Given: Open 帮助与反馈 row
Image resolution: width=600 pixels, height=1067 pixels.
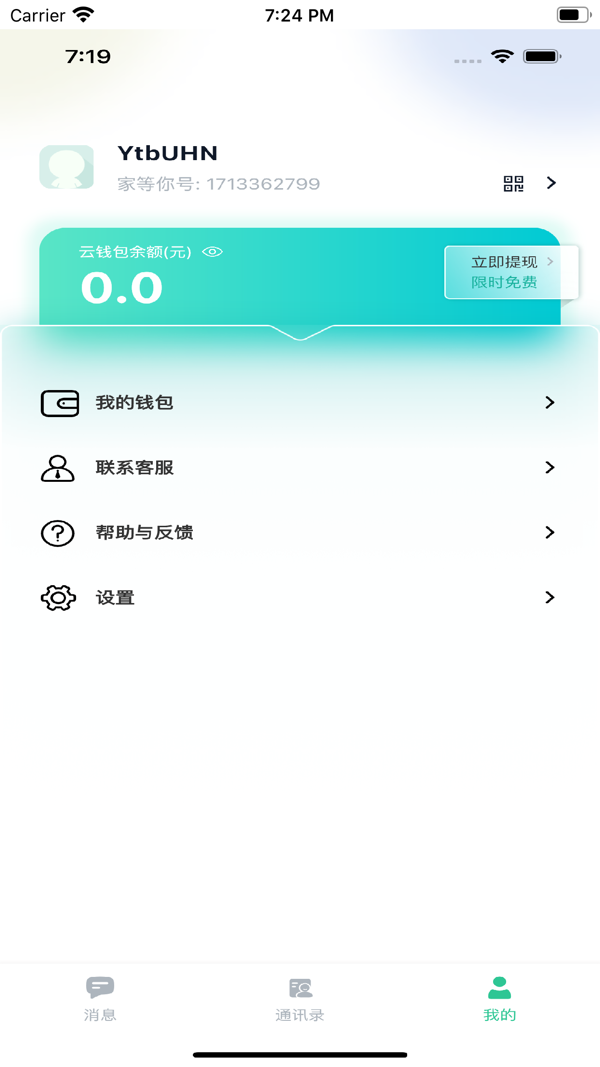Looking at the screenshot, I should point(300,532).
